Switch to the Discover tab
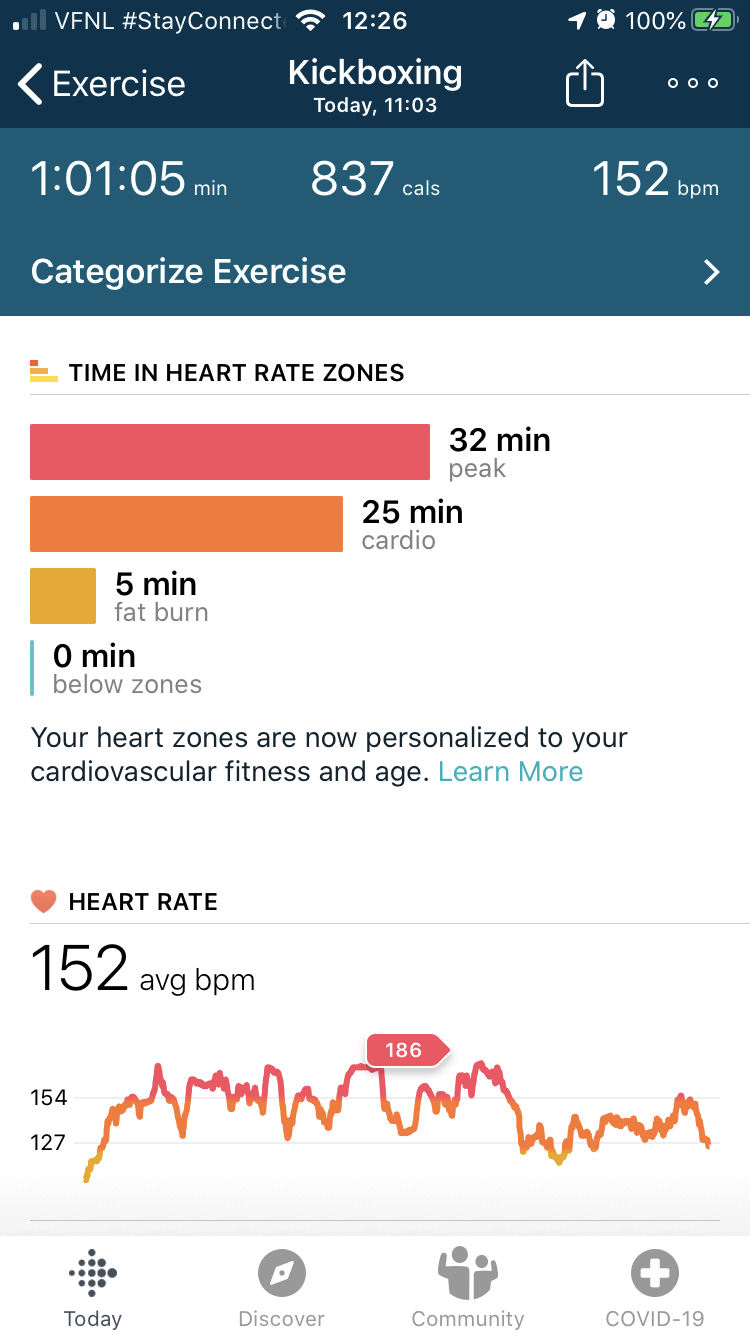The height and width of the screenshot is (1334, 750). (281, 1288)
